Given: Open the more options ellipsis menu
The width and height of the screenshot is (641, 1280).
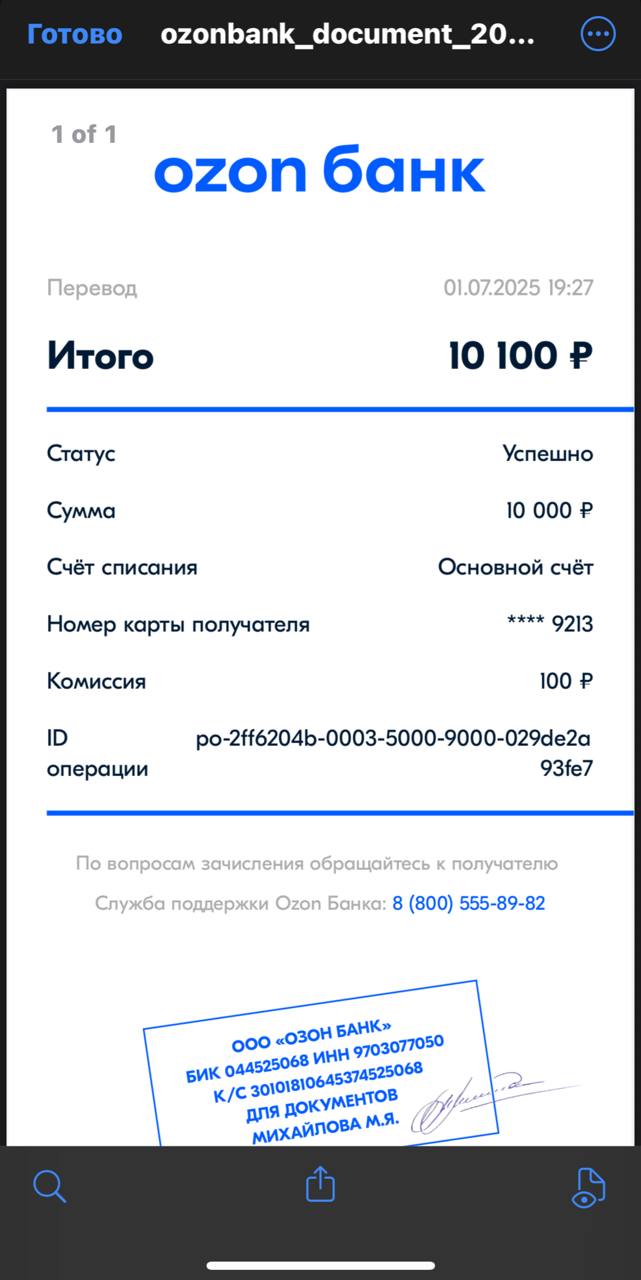Looking at the screenshot, I should pyautogui.click(x=598, y=35).
